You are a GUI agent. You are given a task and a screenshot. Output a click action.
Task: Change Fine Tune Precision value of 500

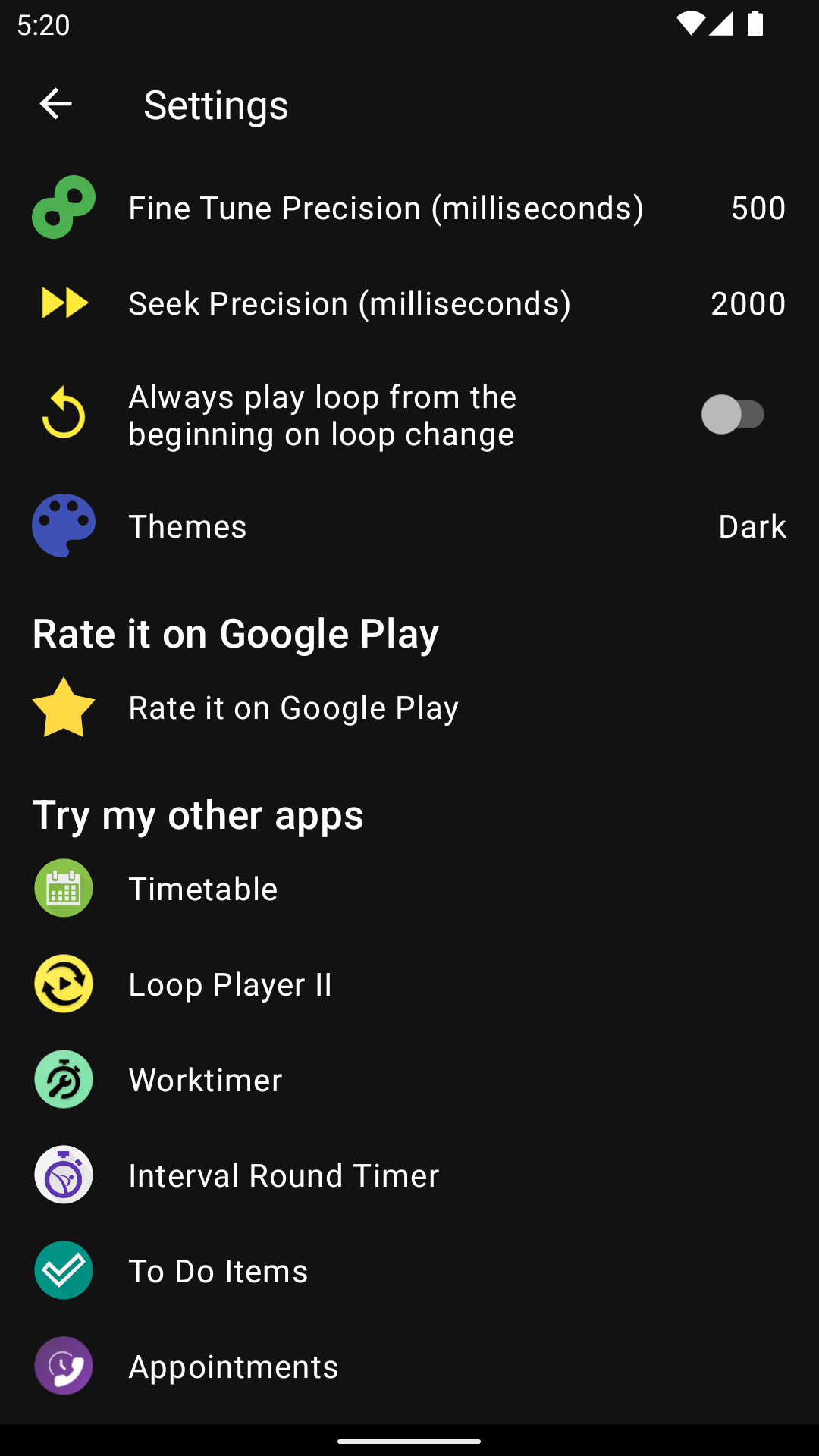pyautogui.click(x=409, y=207)
